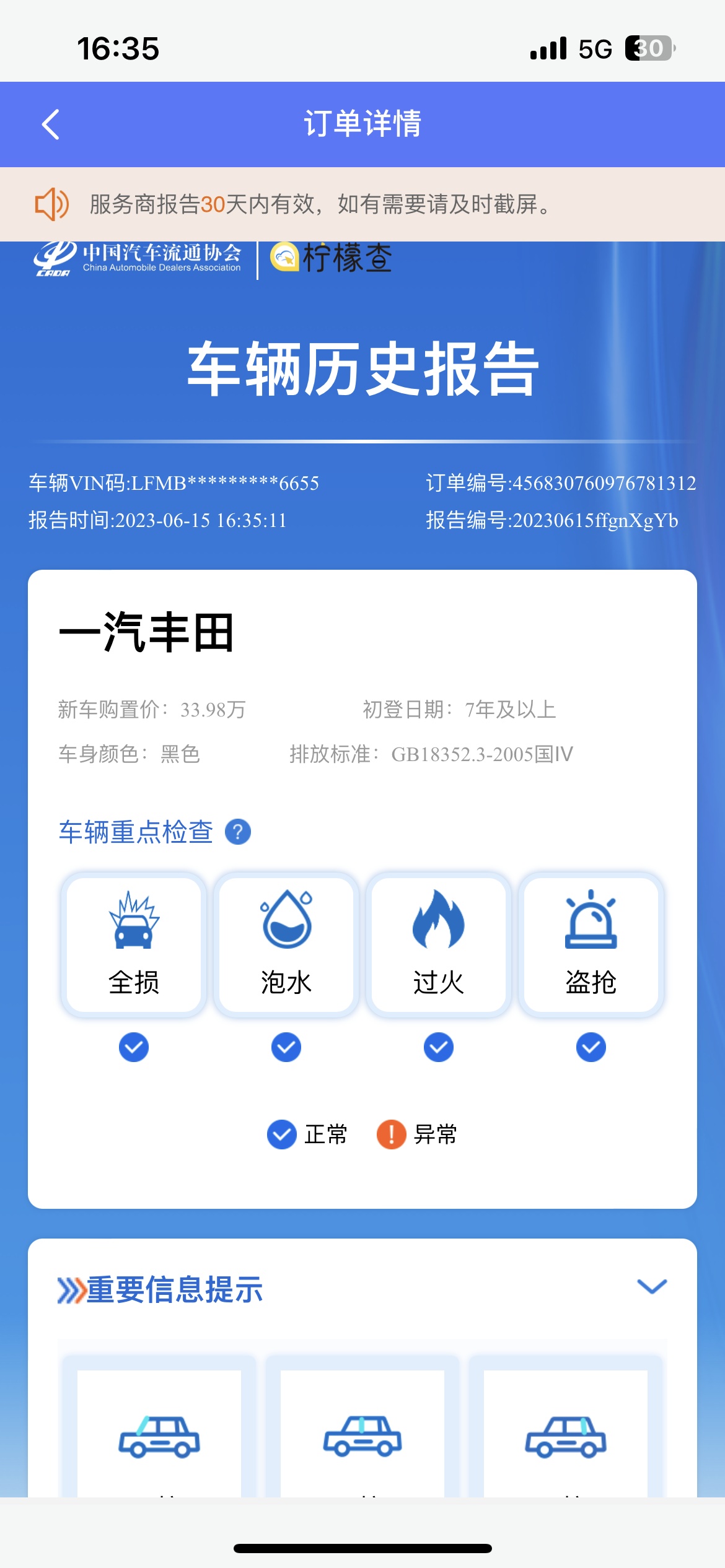
Task: Go back from the 订单详情 page
Action: (51, 124)
